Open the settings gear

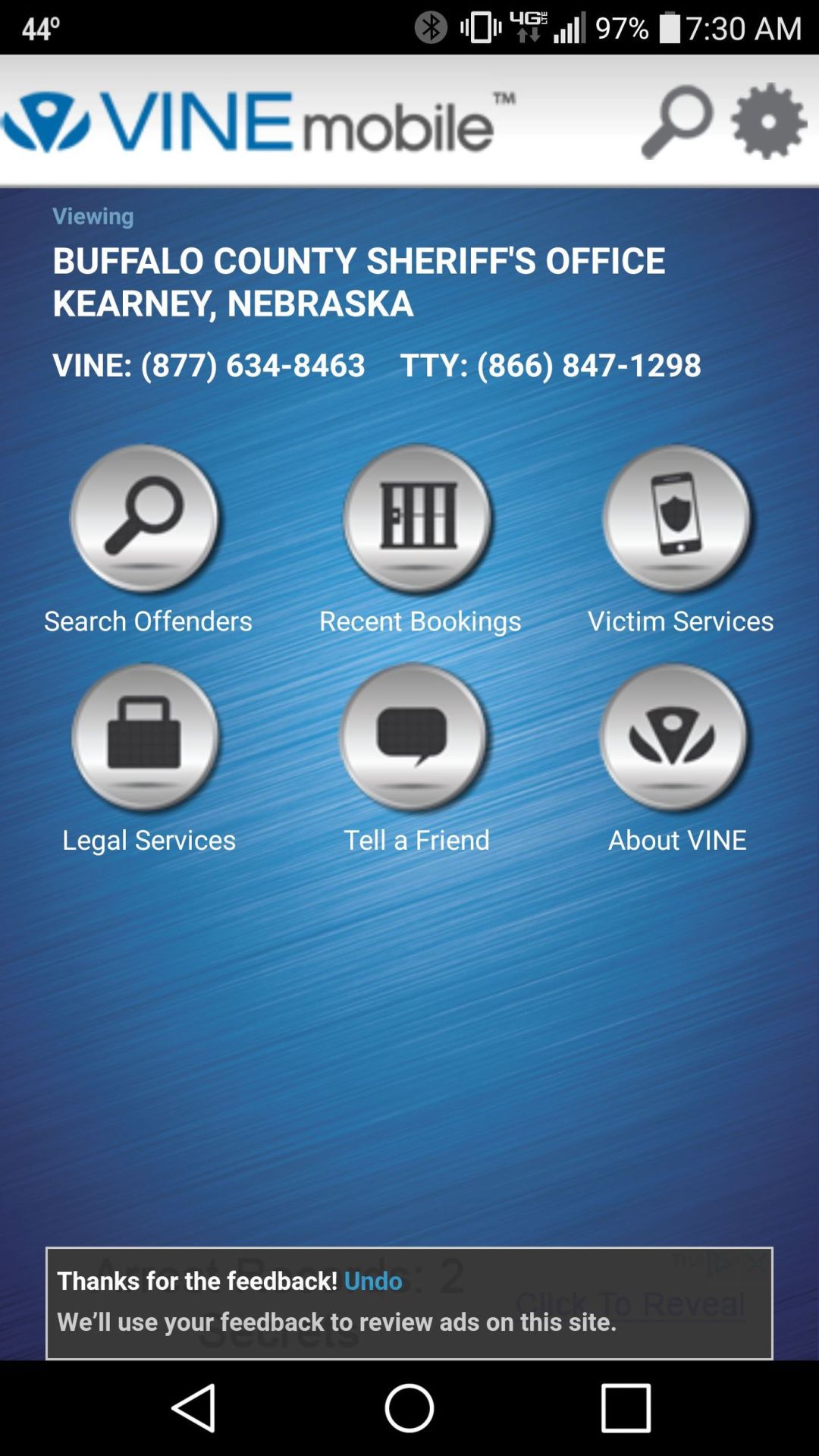tap(768, 121)
